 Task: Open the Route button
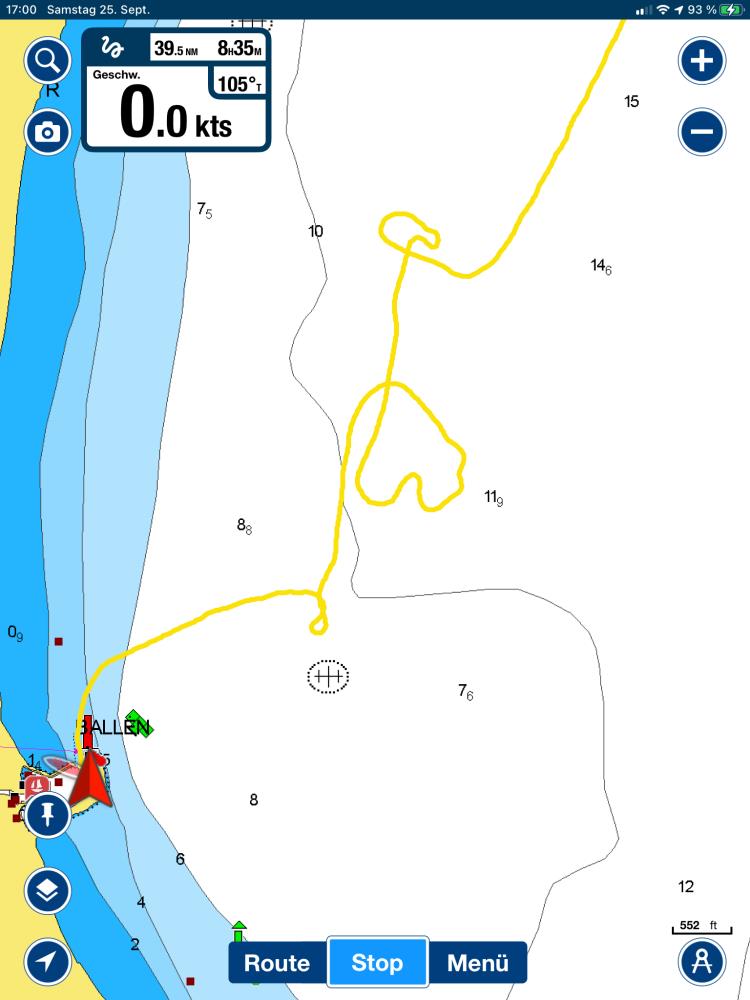[277, 963]
